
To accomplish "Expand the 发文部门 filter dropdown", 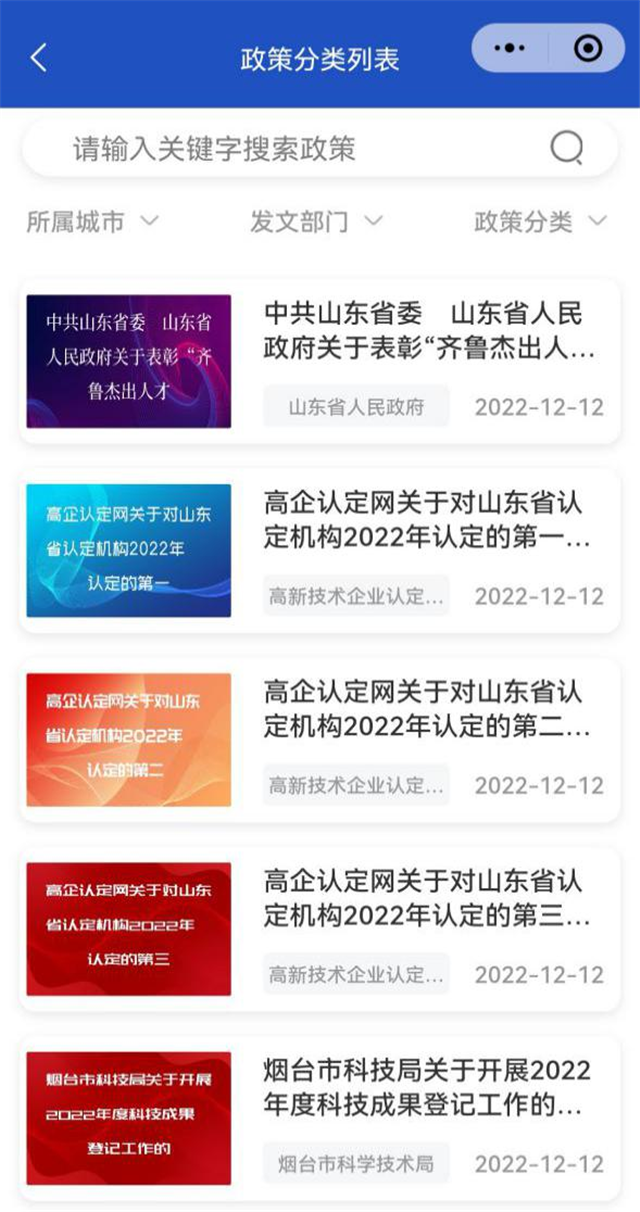I will tap(316, 221).
